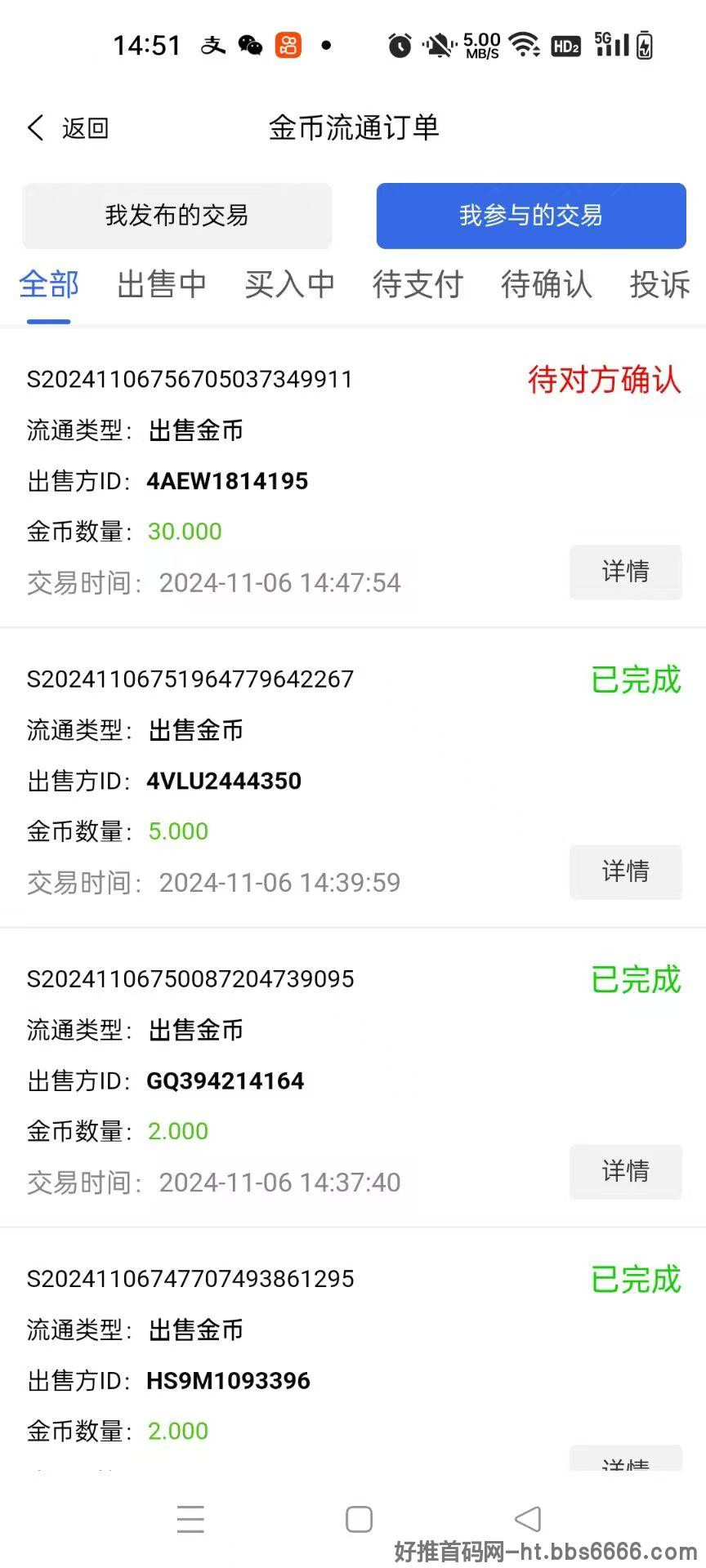Open the 投诉 tab
Screen dimensions: 706x1568
[x=660, y=285]
